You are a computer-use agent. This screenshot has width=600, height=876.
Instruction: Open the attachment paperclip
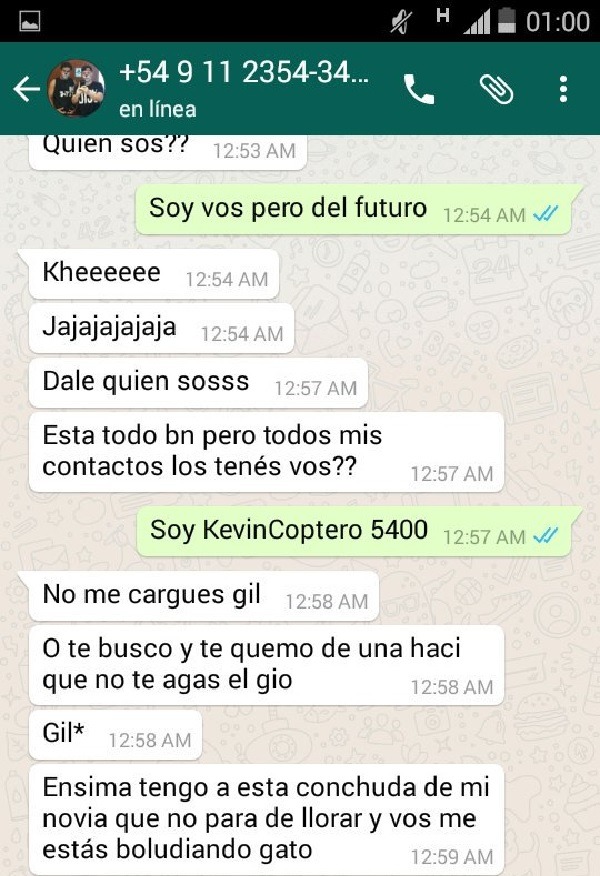495,89
